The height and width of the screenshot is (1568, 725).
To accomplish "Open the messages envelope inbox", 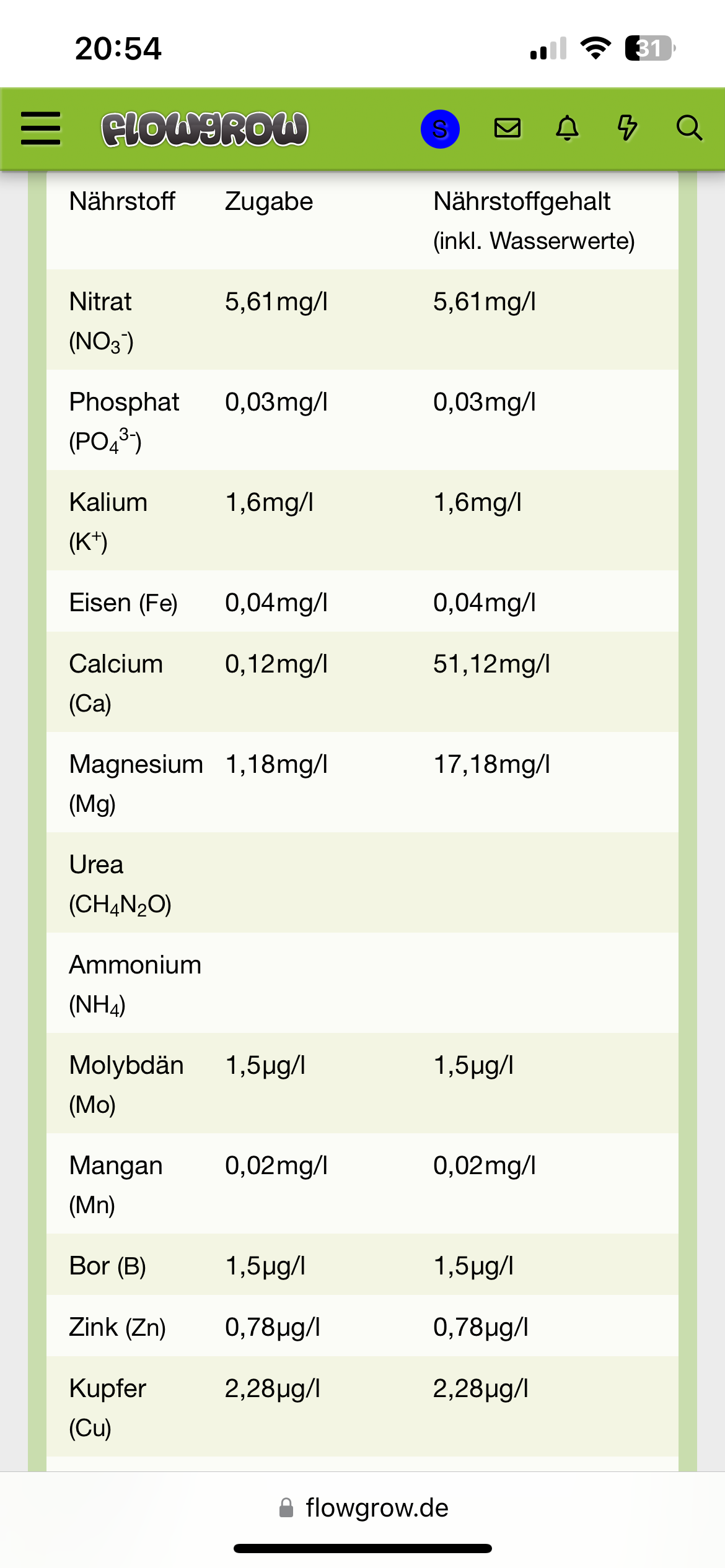I will [507, 128].
